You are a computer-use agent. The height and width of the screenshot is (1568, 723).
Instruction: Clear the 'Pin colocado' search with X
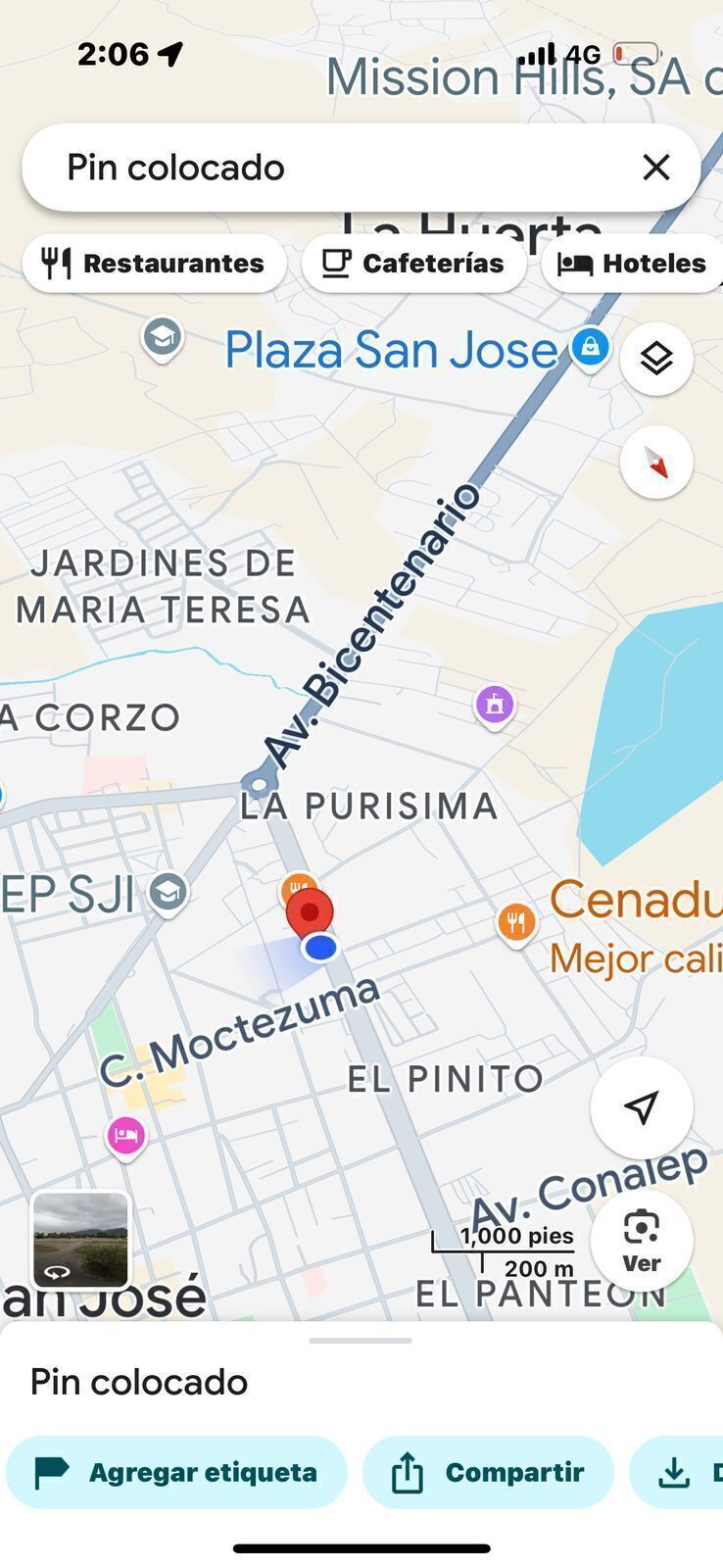[x=655, y=168]
